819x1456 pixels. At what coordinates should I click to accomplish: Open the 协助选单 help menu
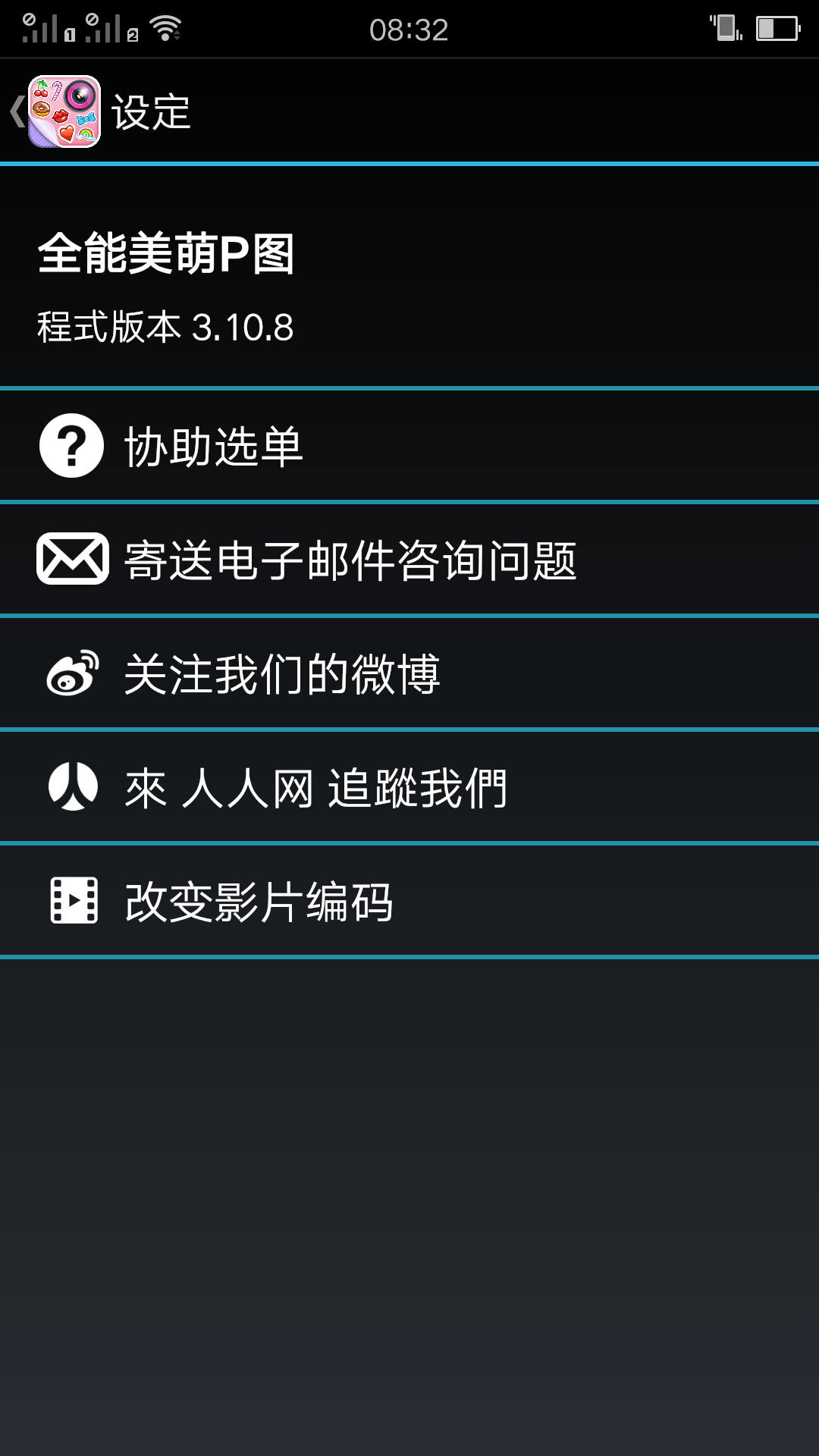coord(409,446)
